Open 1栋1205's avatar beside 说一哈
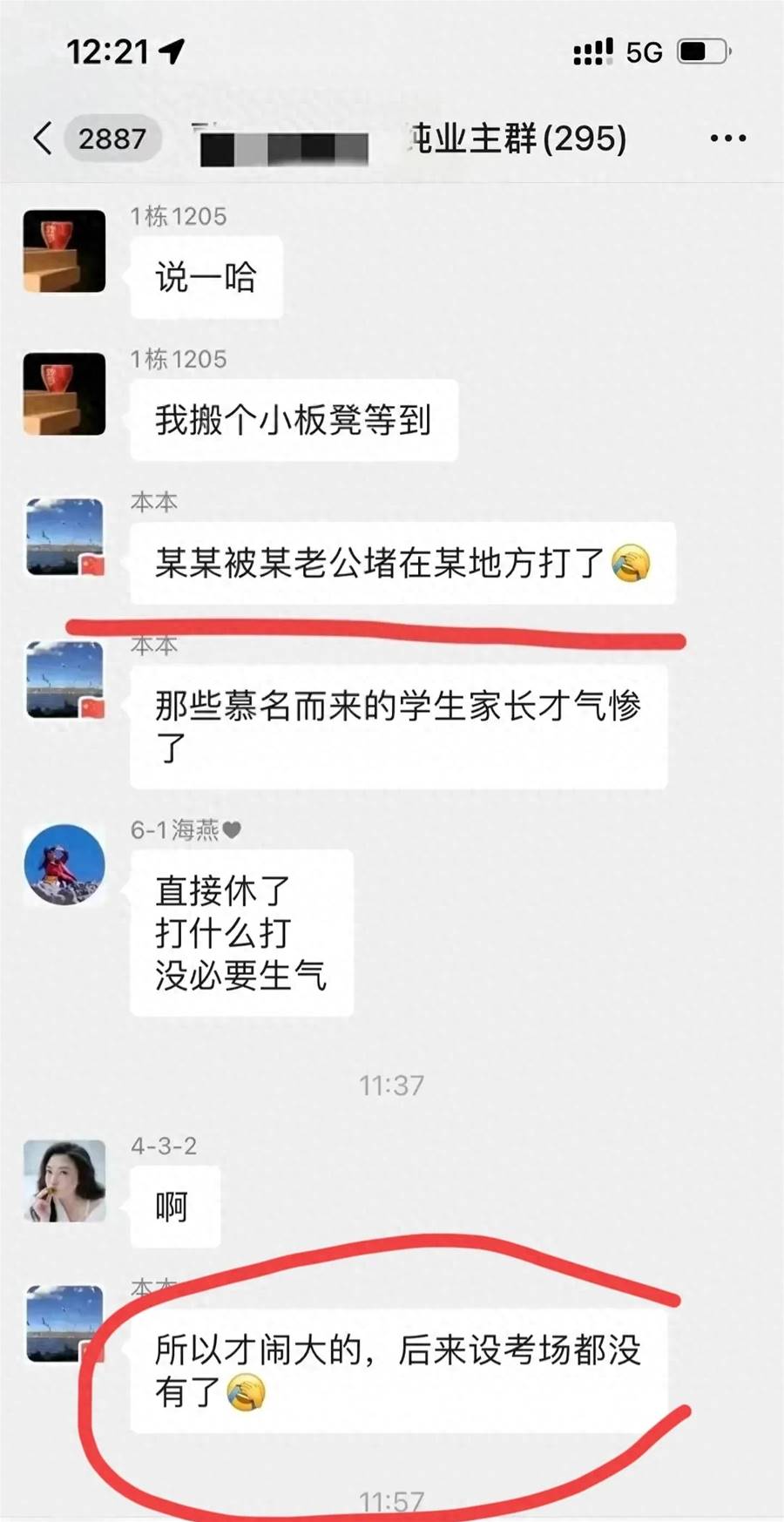784x1522 pixels. click(x=64, y=251)
